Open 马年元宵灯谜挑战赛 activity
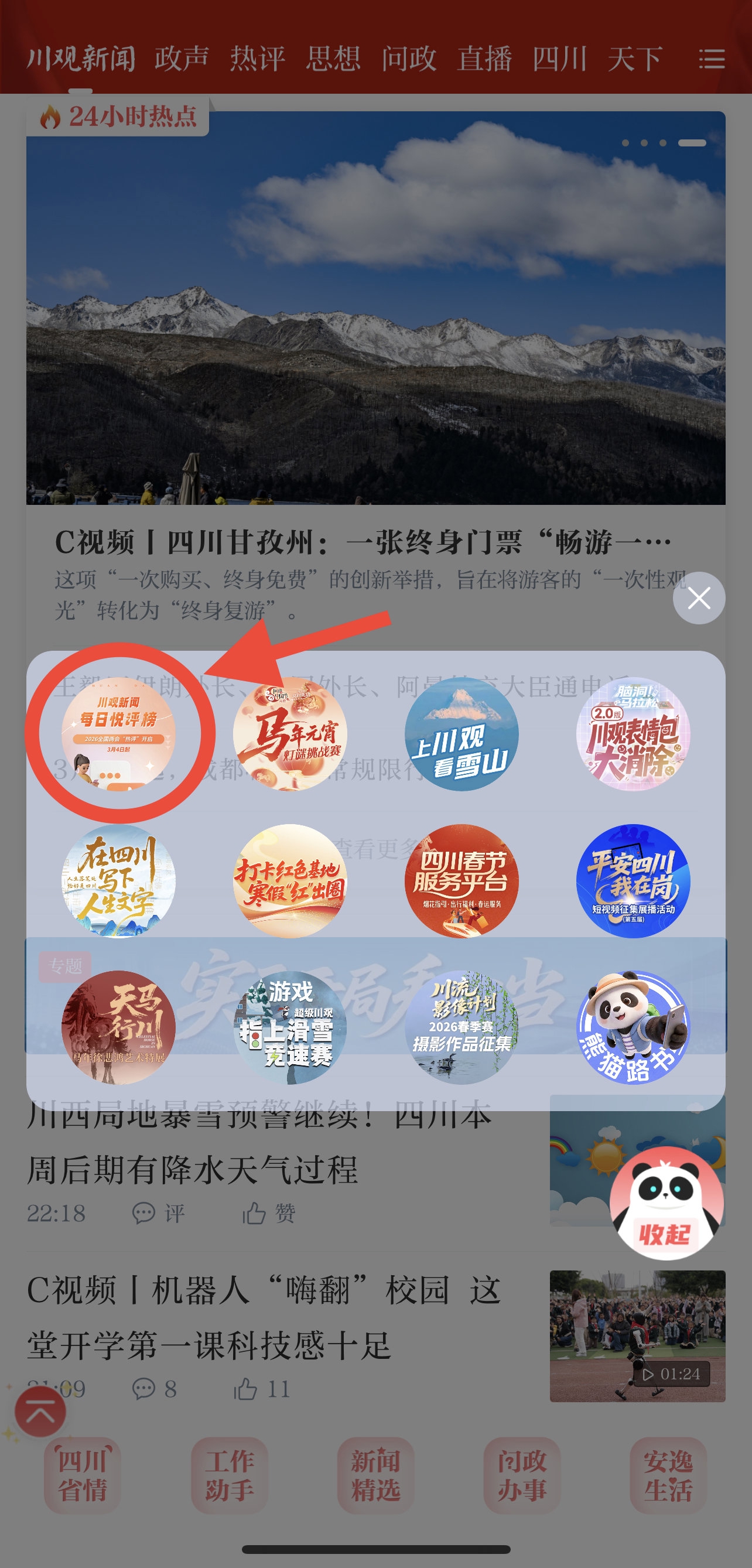The image size is (752, 1568). 289,733
